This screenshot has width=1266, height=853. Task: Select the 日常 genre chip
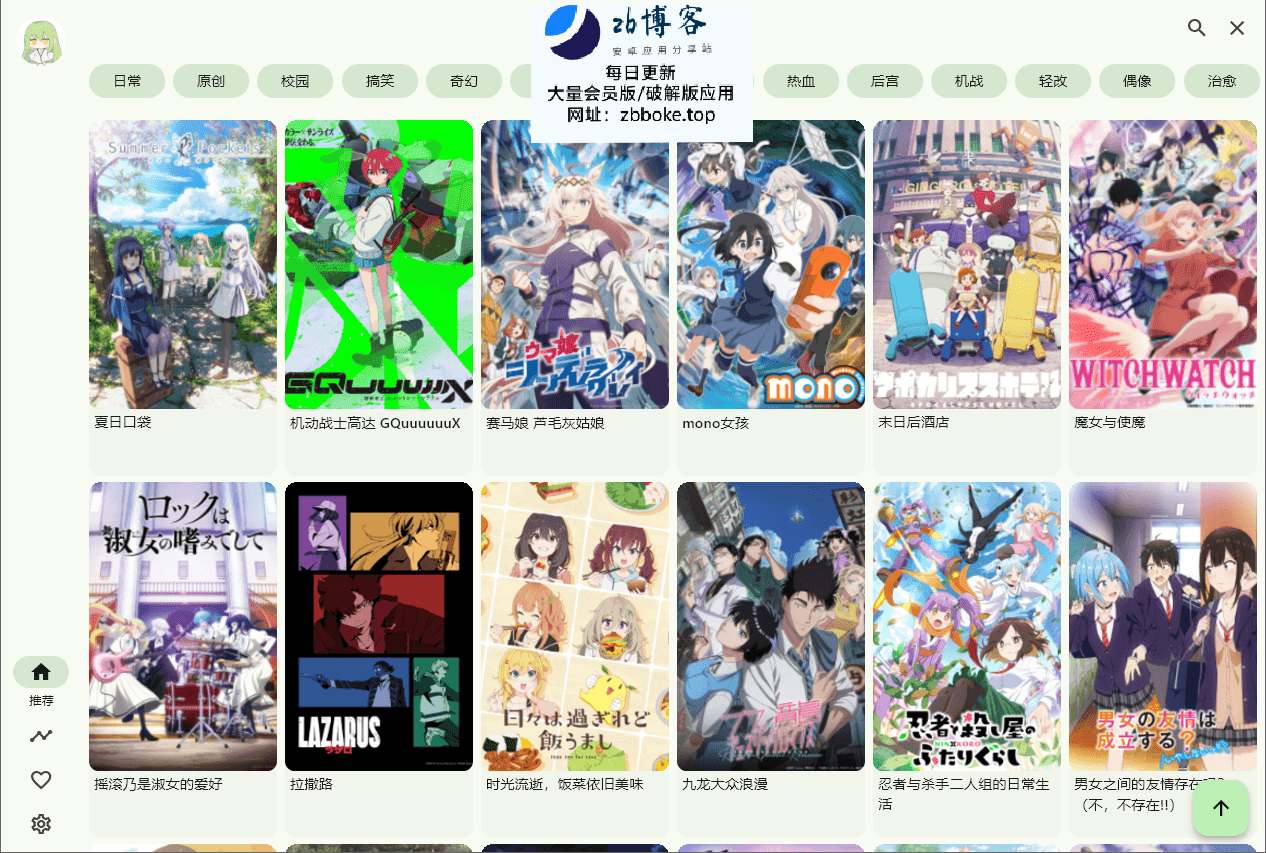[127, 81]
